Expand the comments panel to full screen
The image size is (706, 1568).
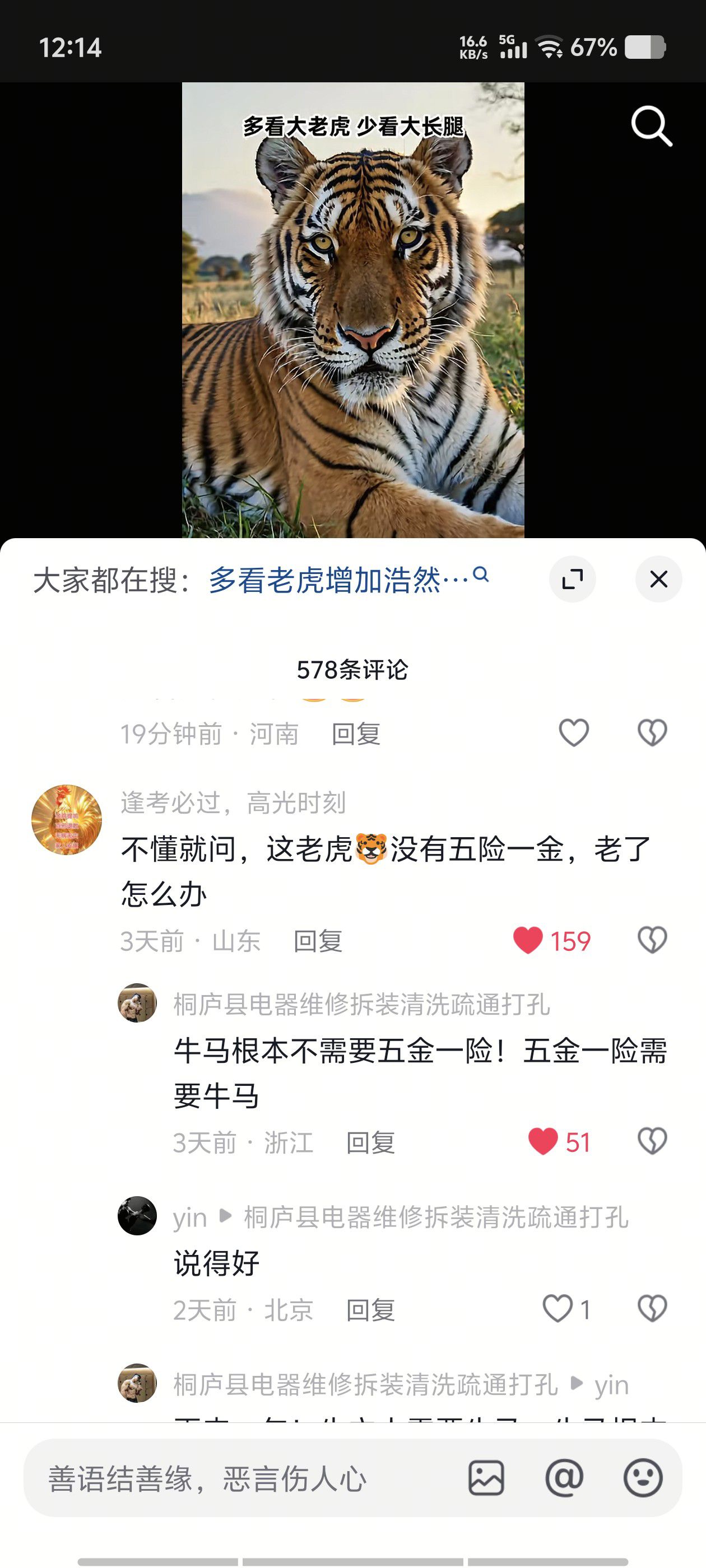(572, 579)
